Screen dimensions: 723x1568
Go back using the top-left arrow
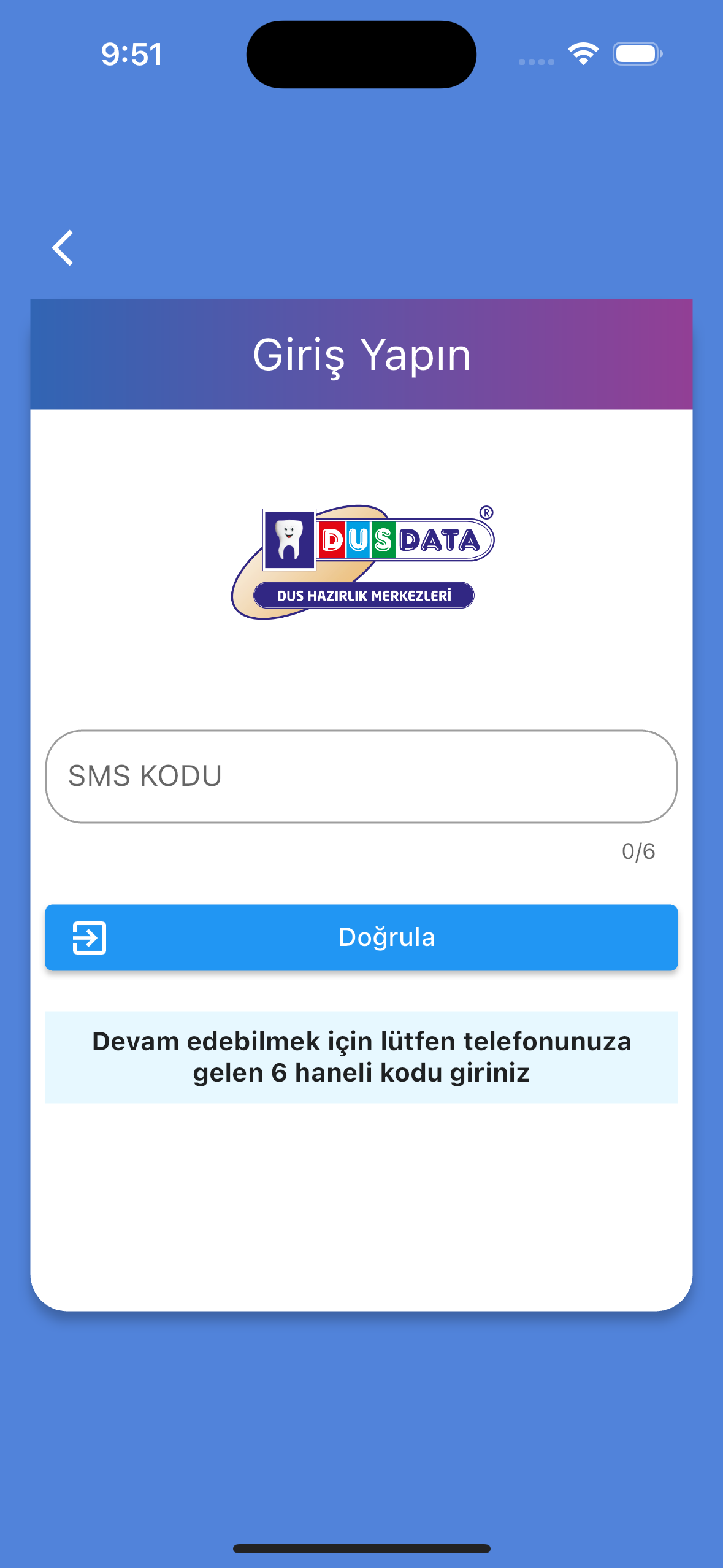tap(63, 248)
